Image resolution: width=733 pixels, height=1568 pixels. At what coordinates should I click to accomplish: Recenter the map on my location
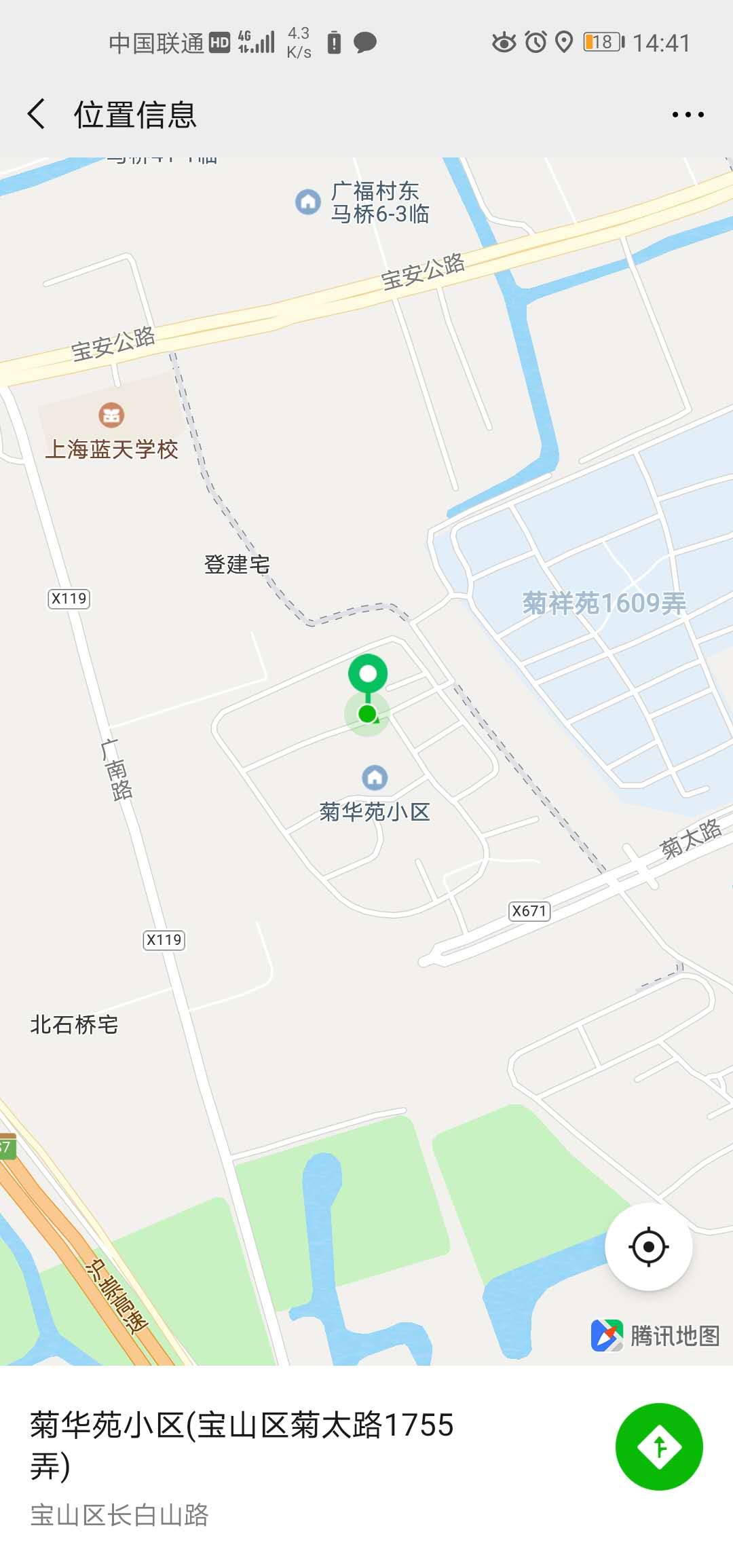pos(648,1247)
